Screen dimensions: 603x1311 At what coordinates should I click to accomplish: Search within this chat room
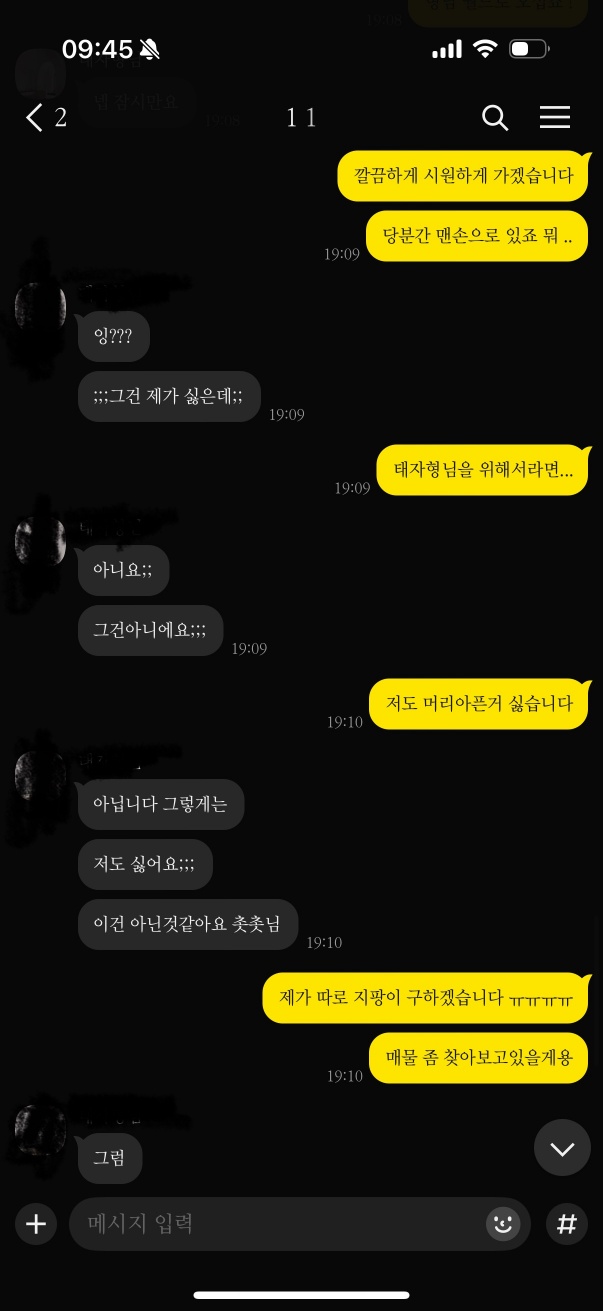pyautogui.click(x=495, y=118)
